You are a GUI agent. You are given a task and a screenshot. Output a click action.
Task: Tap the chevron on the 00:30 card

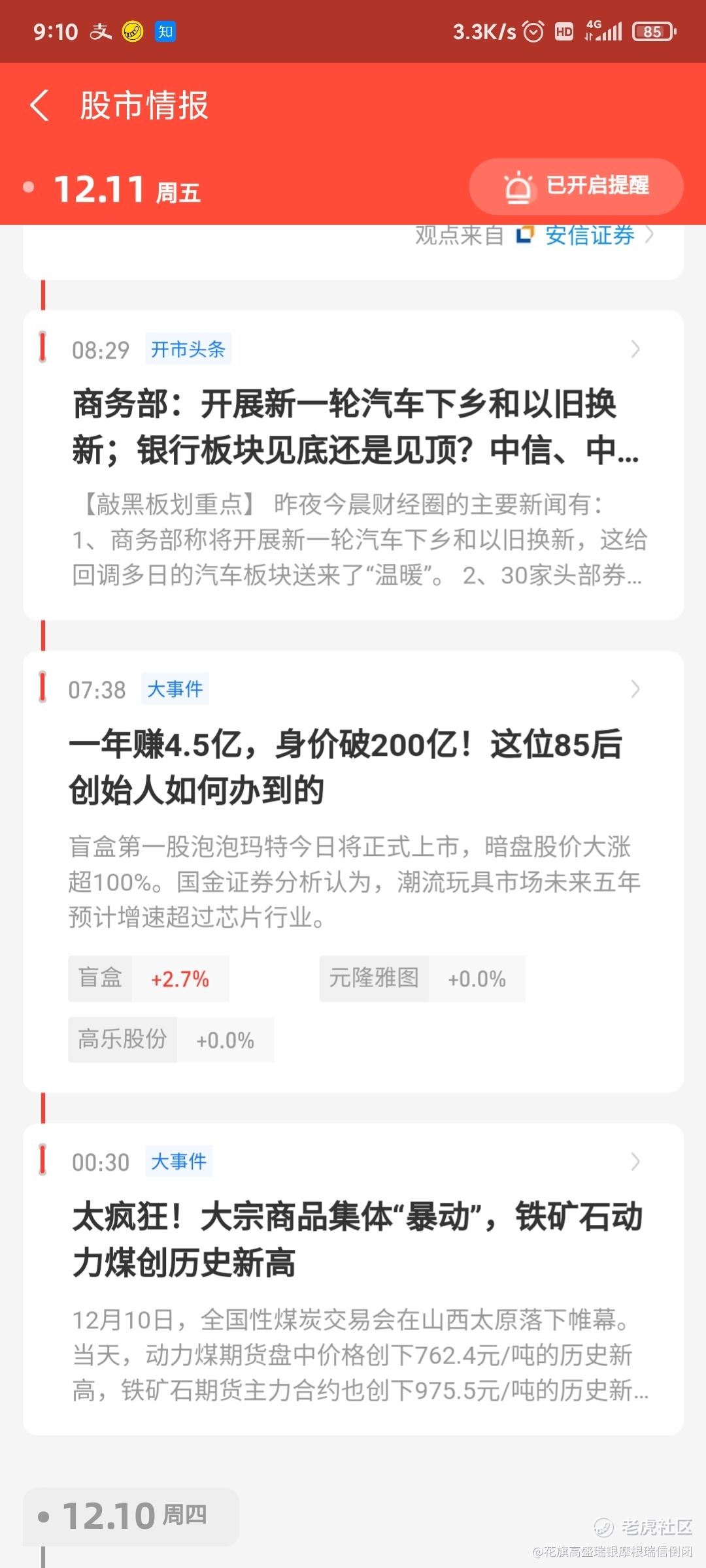pos(635,1162)
